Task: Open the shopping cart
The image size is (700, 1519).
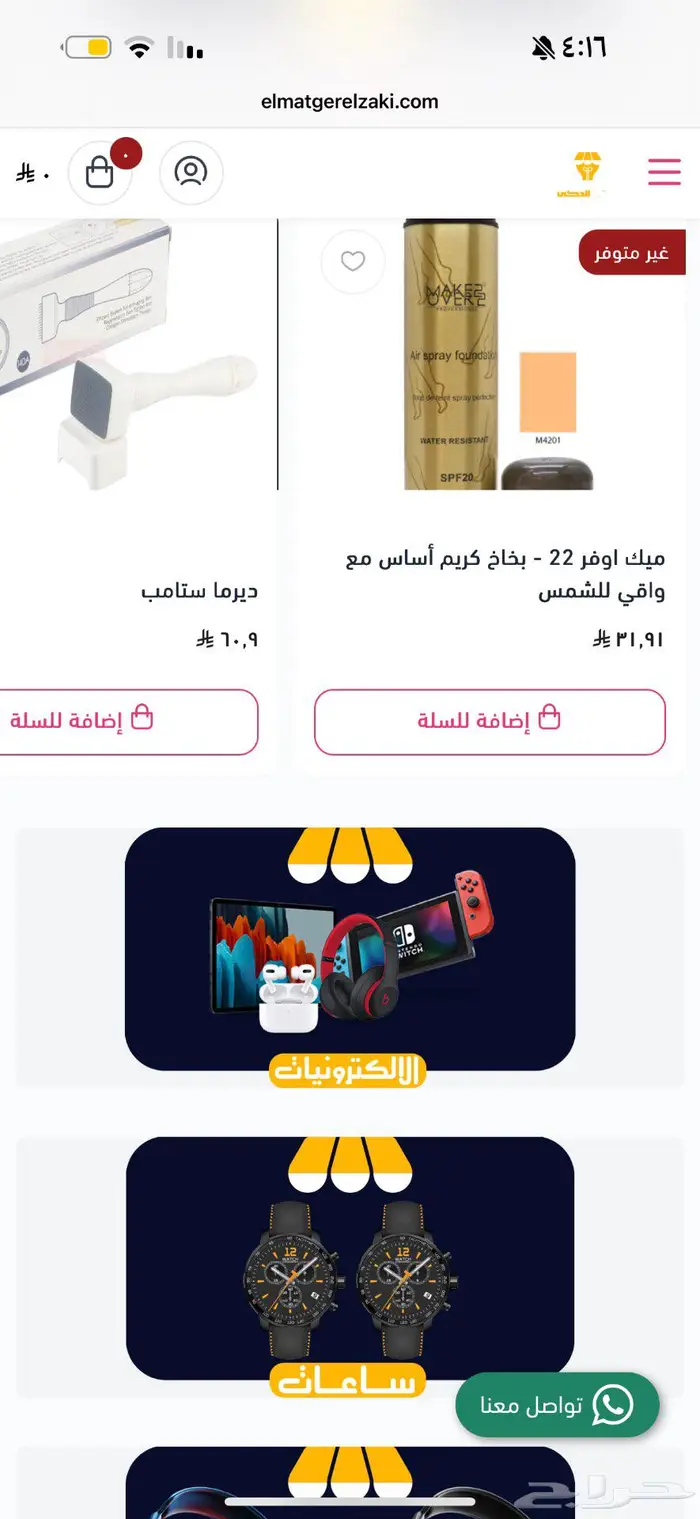Action: point(100,173)
